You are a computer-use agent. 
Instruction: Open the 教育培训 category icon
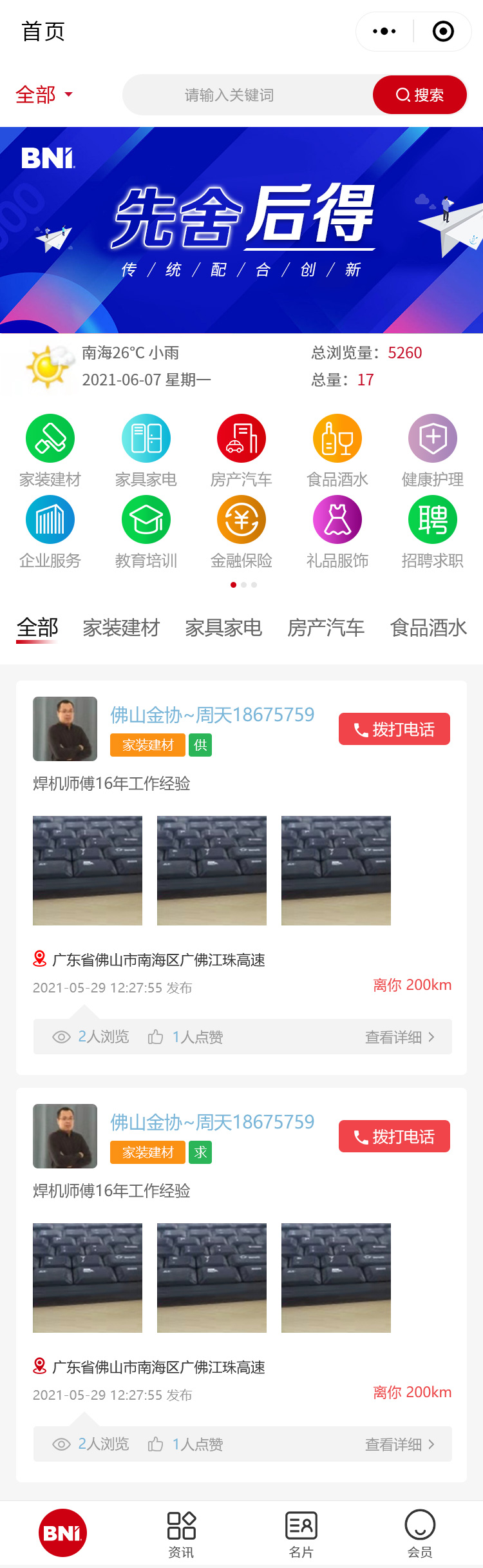click(146, 519)
